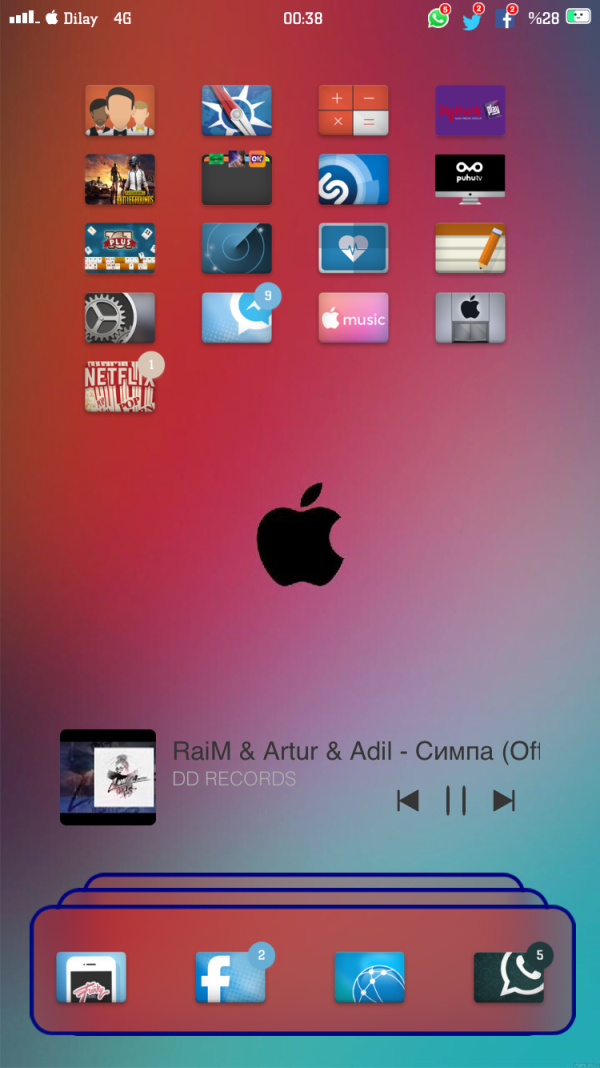This screenshot has height=1068, width=600.
Task: Open Netflix with one notification
Action: click(x=120, y=387)
